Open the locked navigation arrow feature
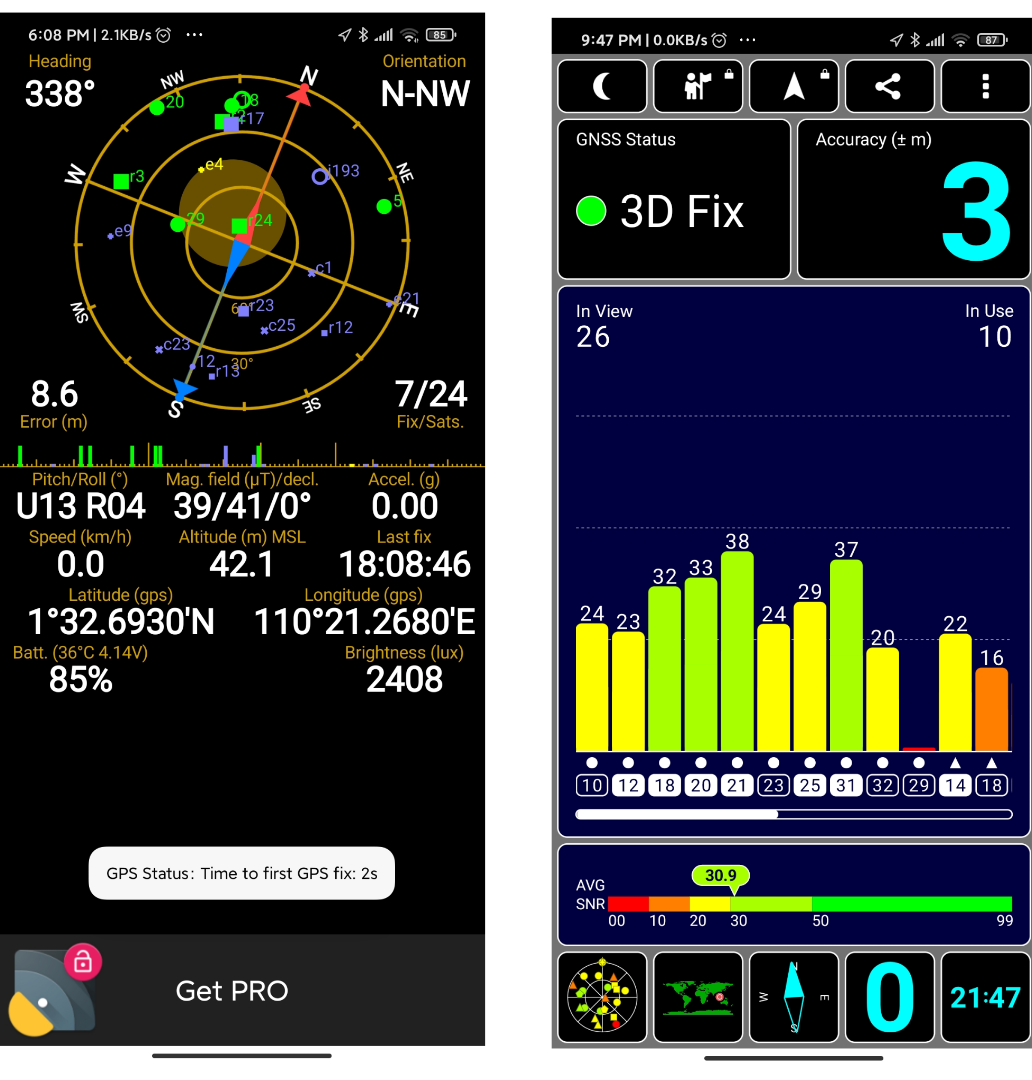The width and height of the screenshot is (1032, 1080). tap(794, 87)
